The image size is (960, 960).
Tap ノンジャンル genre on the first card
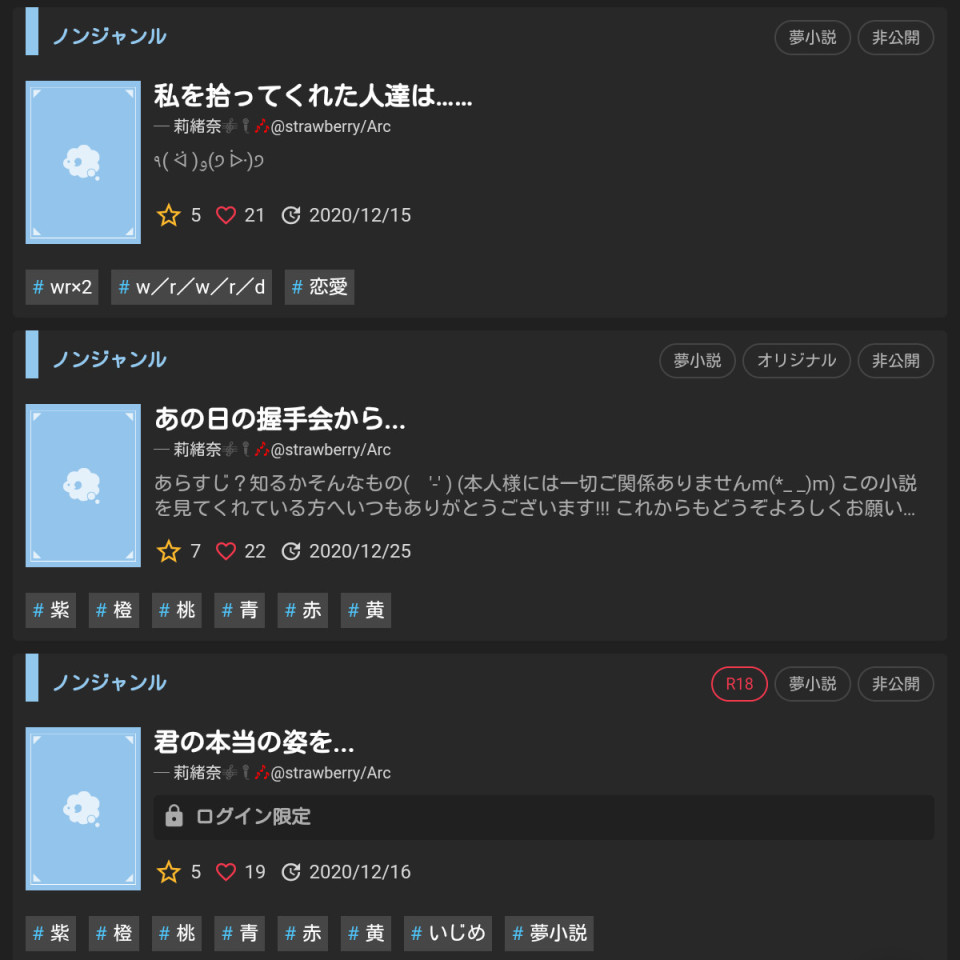pos(109,37)
